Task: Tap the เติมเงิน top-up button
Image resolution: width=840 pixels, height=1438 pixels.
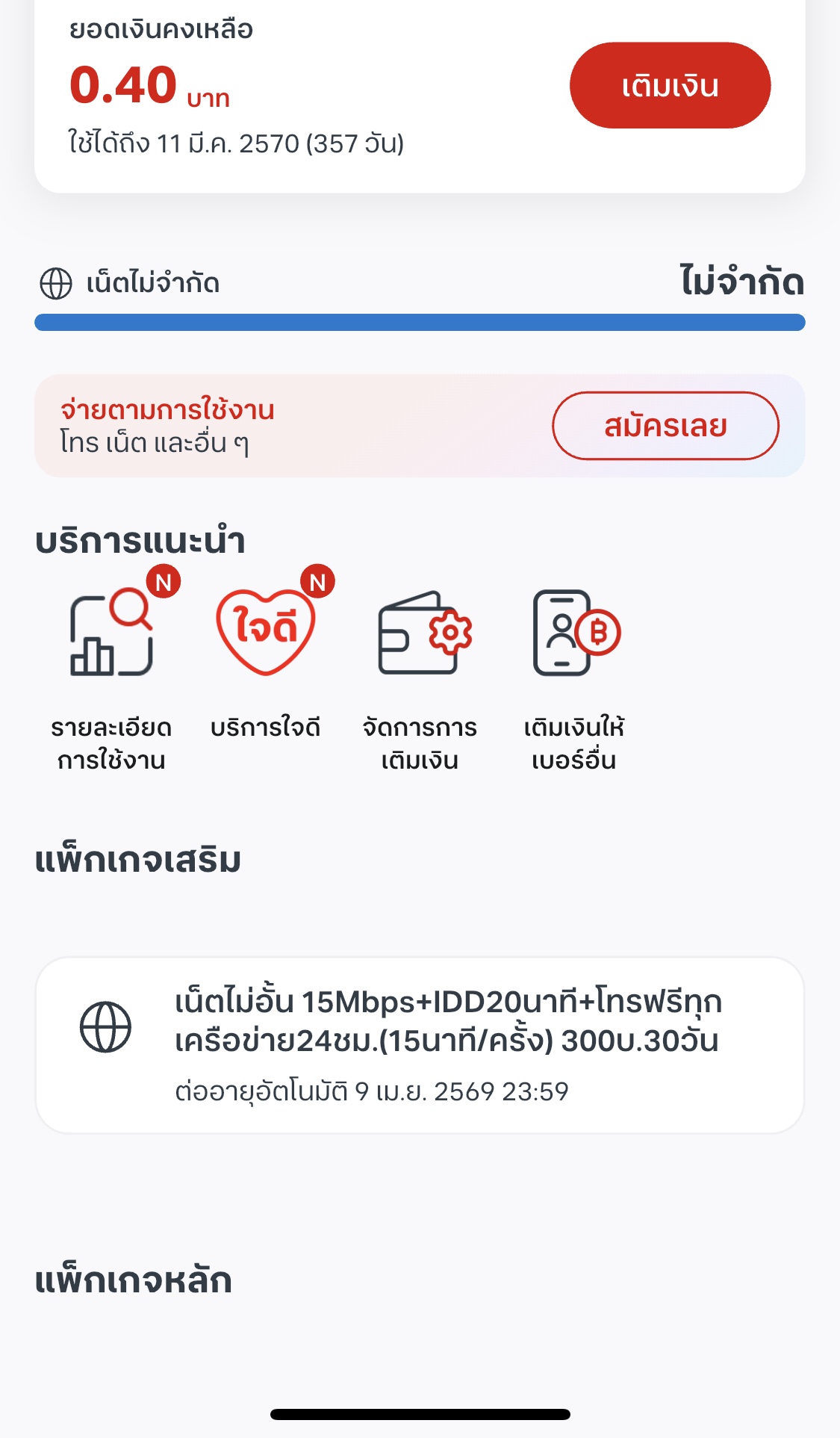Action: pyautogui.click(x=670, y=86)
